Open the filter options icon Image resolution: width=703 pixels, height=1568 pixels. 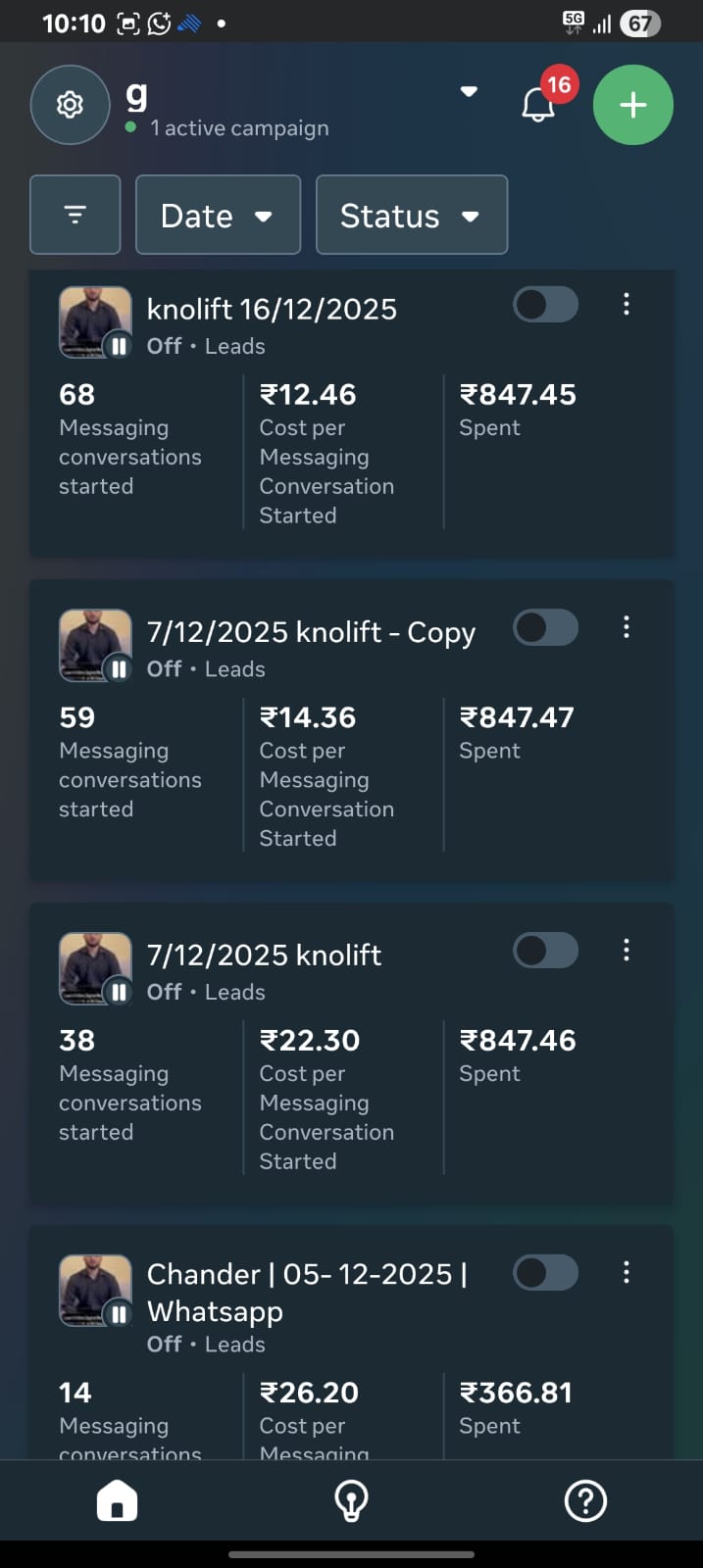click(75, 215)
